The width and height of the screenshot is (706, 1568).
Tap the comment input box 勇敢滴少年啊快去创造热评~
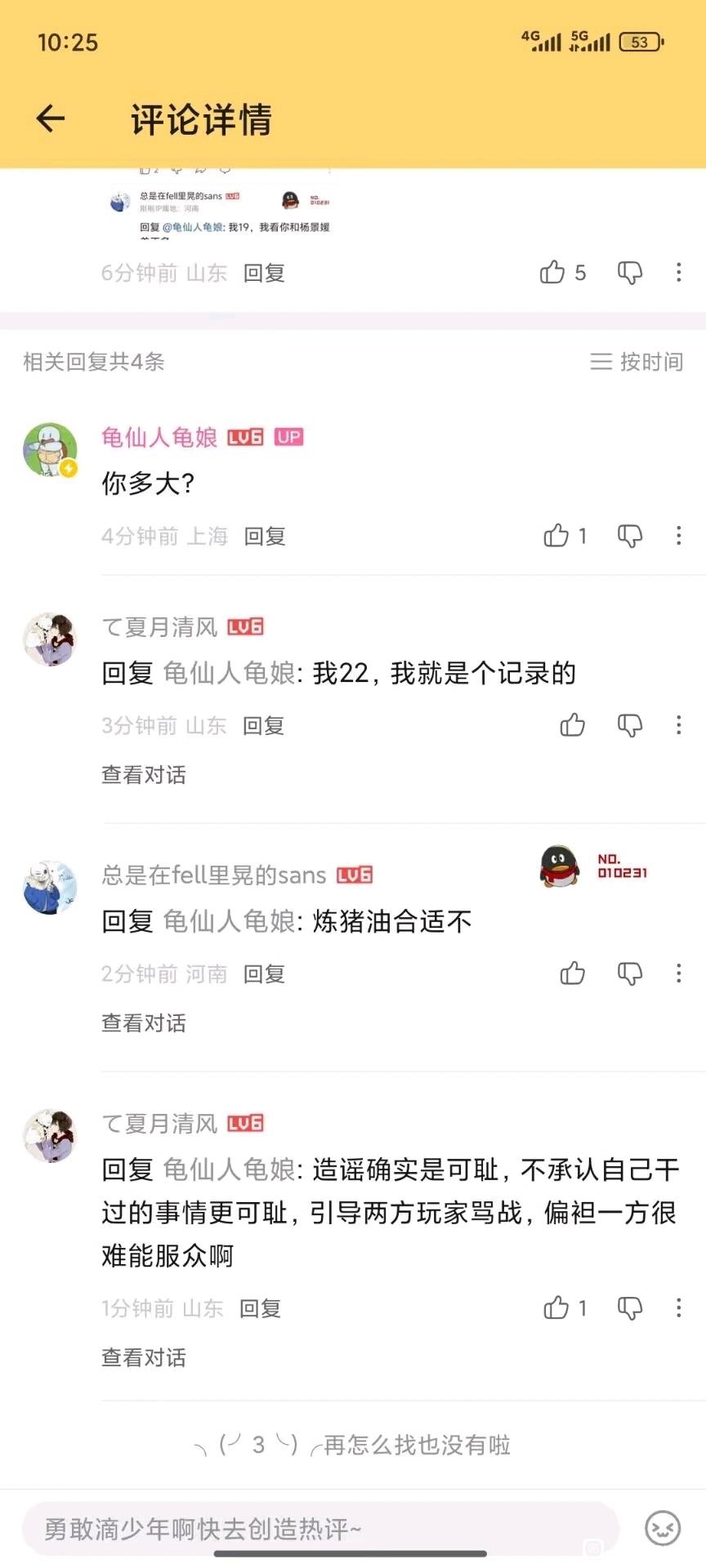319,1529
